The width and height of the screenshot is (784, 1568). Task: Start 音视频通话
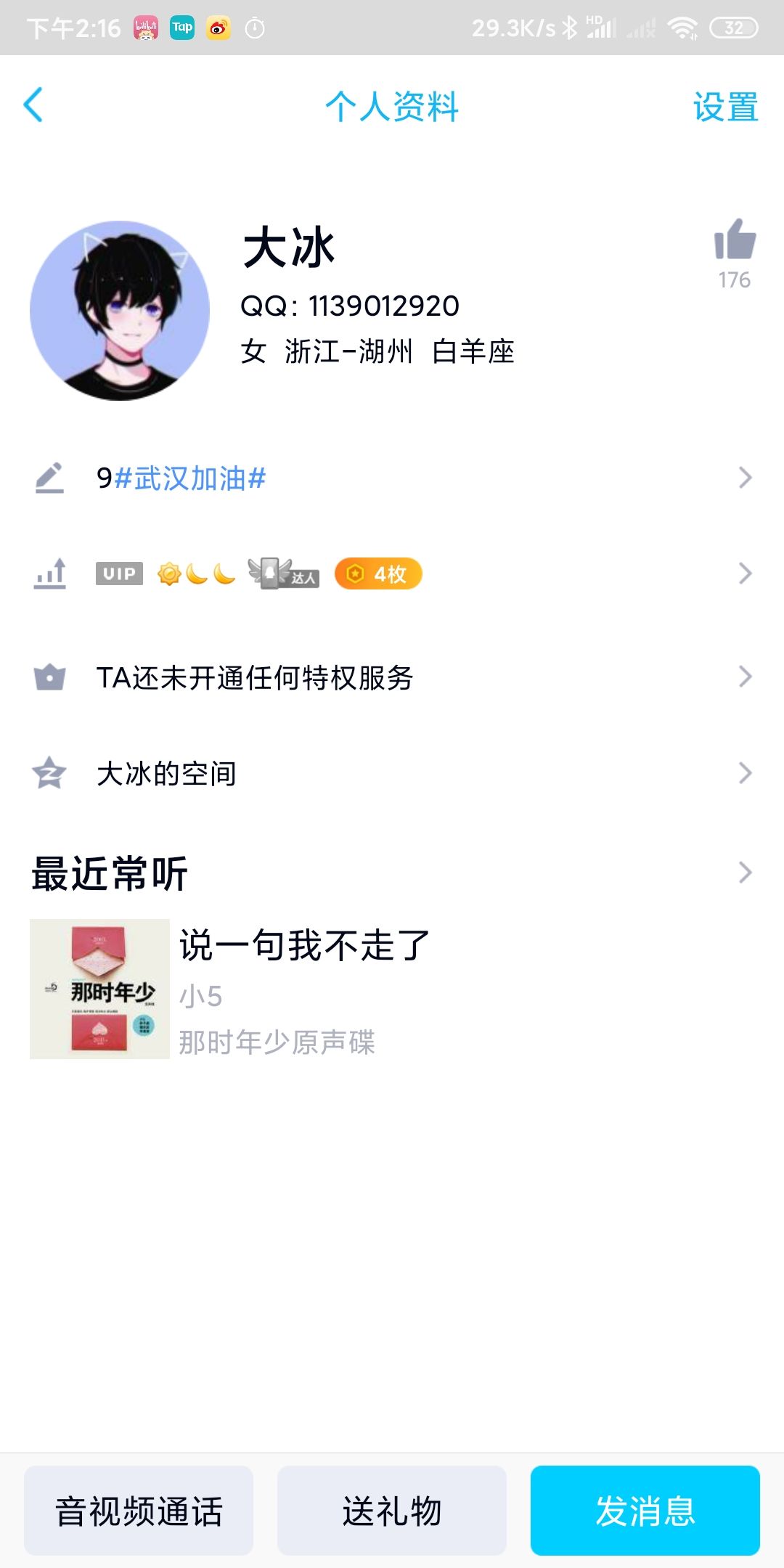point(139,1511)
